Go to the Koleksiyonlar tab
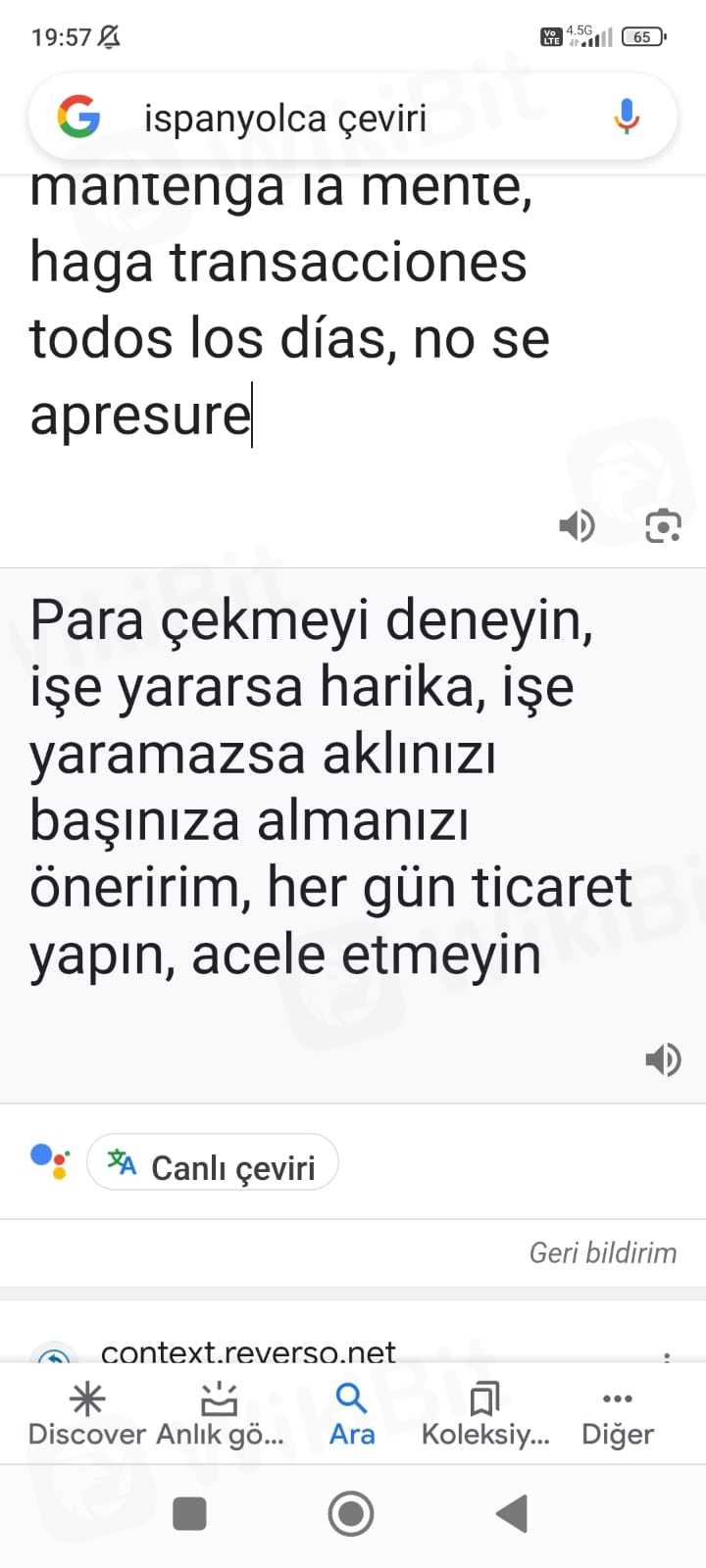The image size is (706, 1568). pos(485,1414)
